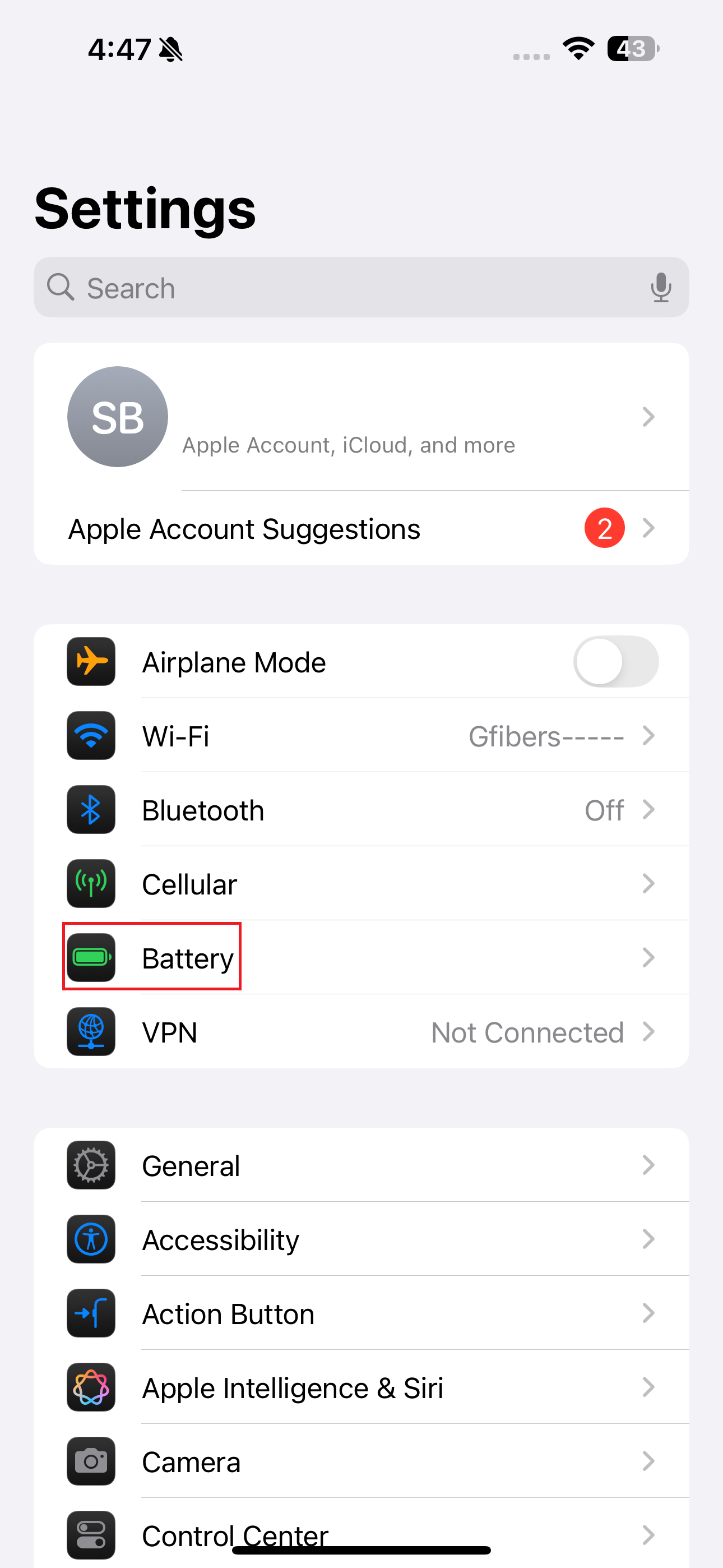This screenshot has height=1568, width=723.
Task: Go to Cellular settings
Action: coord(360,884)
